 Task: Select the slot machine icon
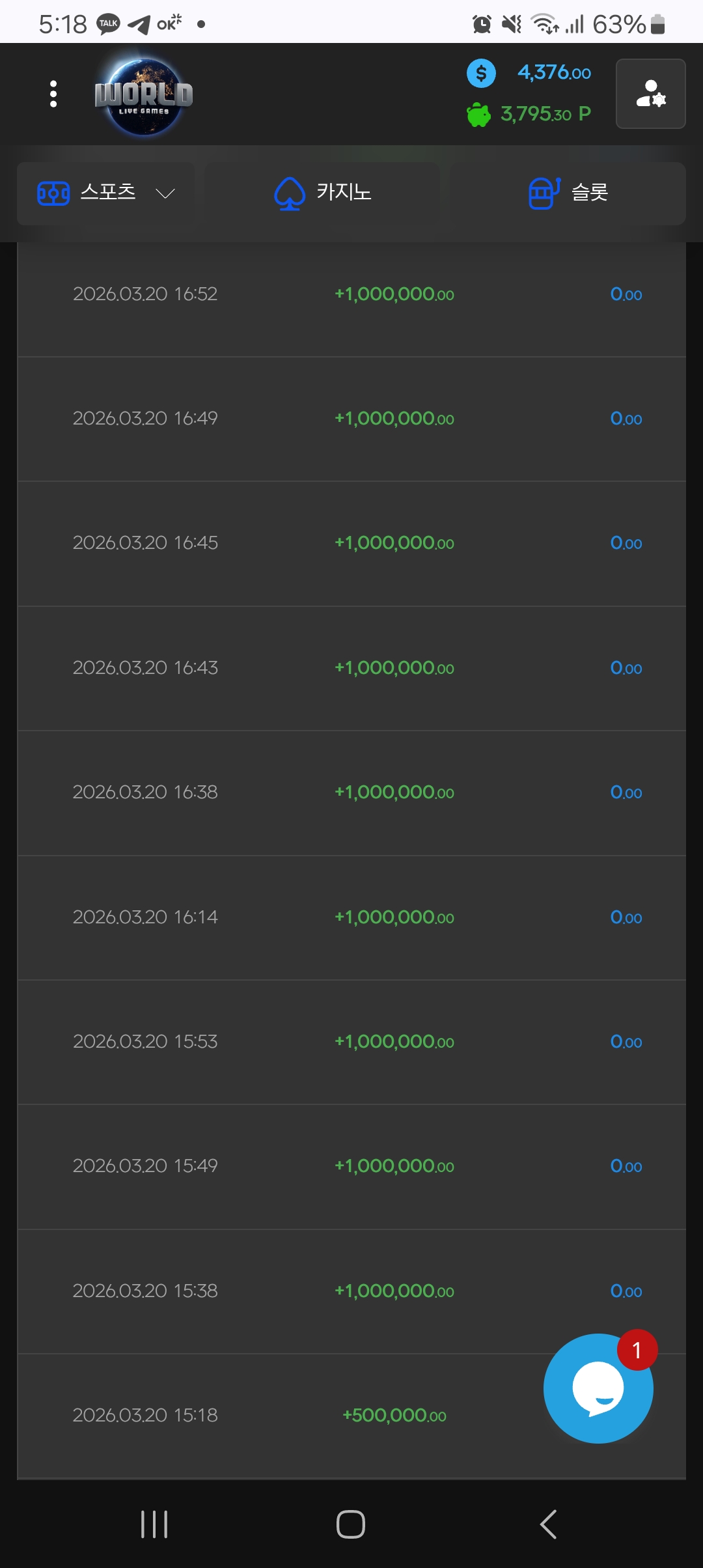pyautogui.click(x=544, y=191)
